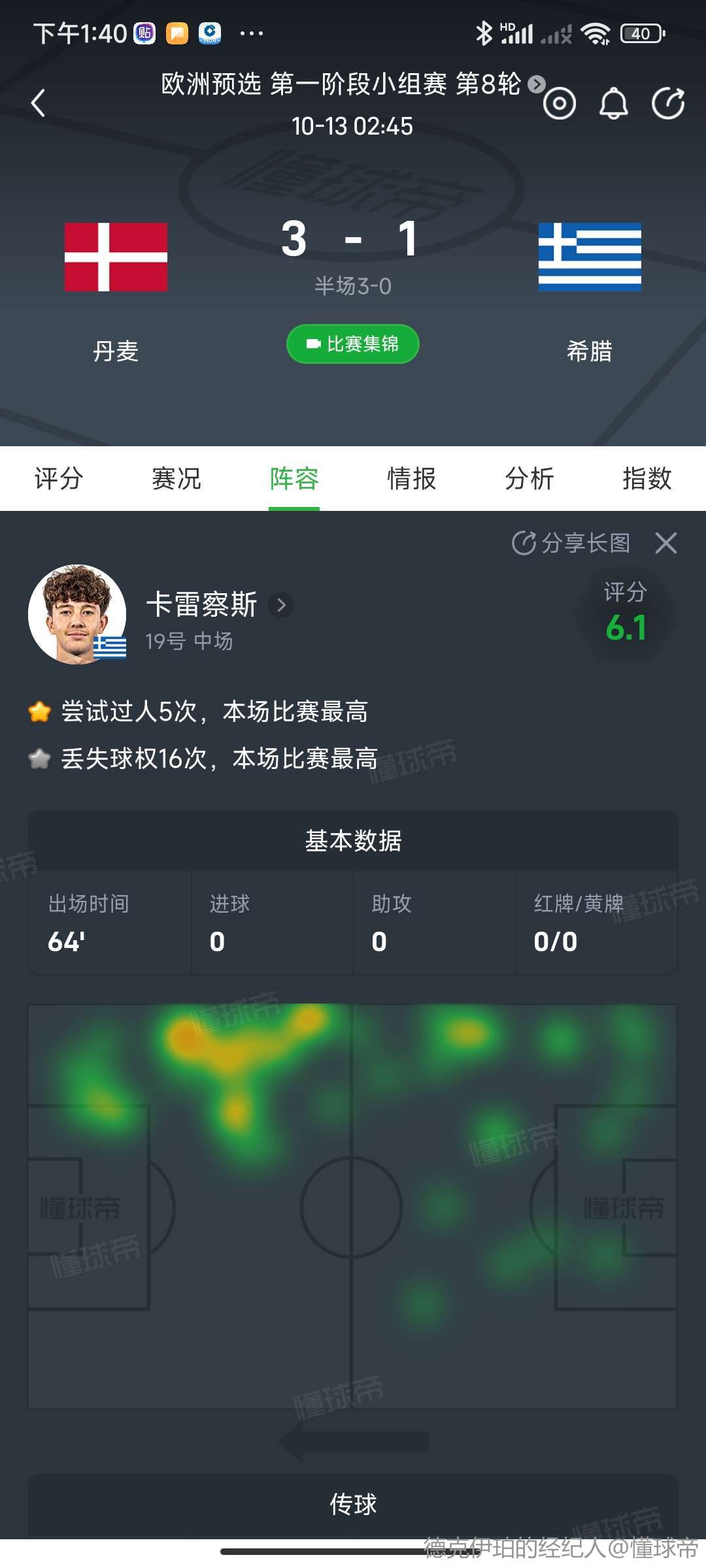
Task: Select the 阵容 tab
Action: click(x=294, y=478)
